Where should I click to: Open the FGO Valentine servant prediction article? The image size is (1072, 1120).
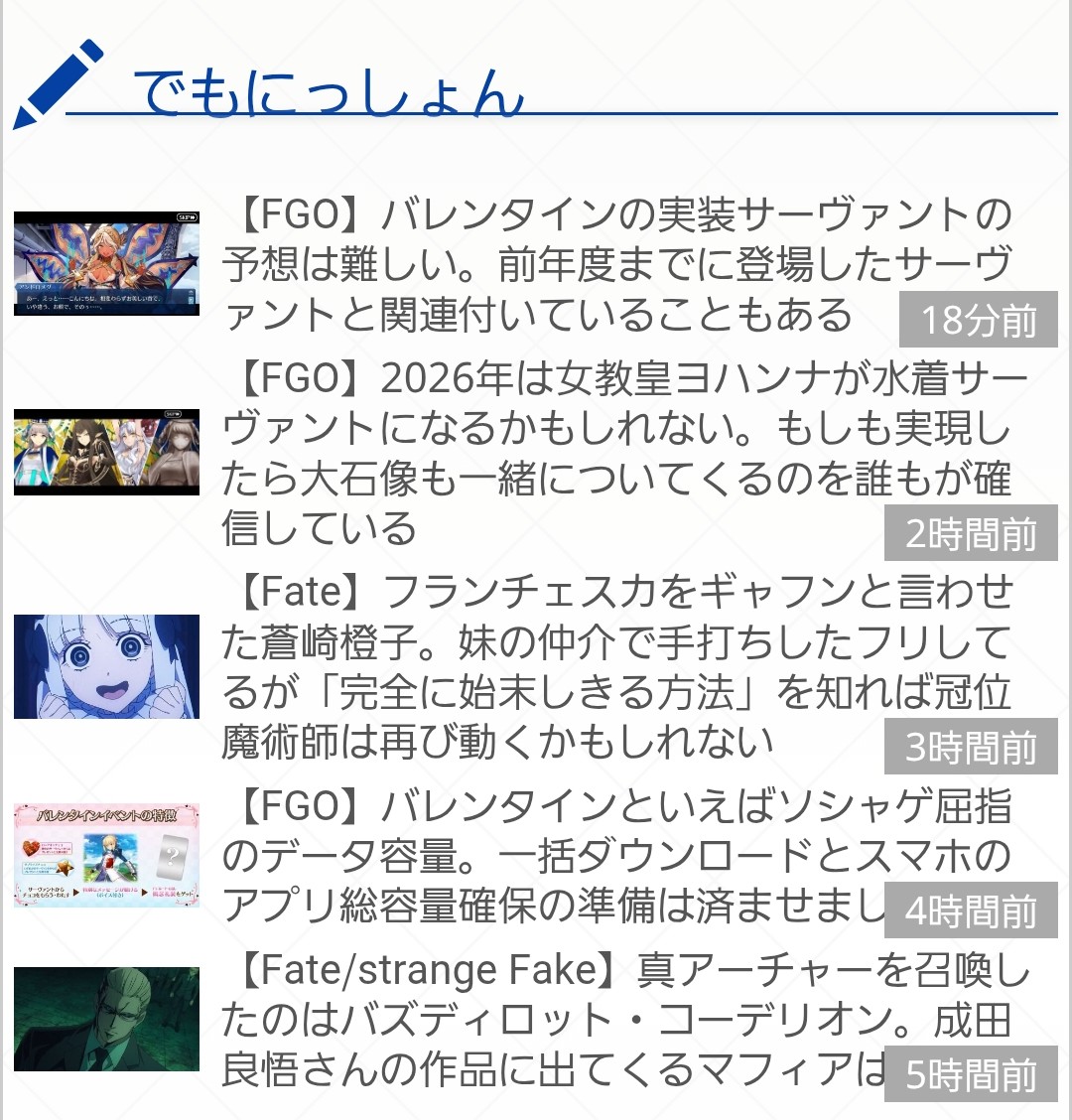pyautogui.click(x=615, y=264)
